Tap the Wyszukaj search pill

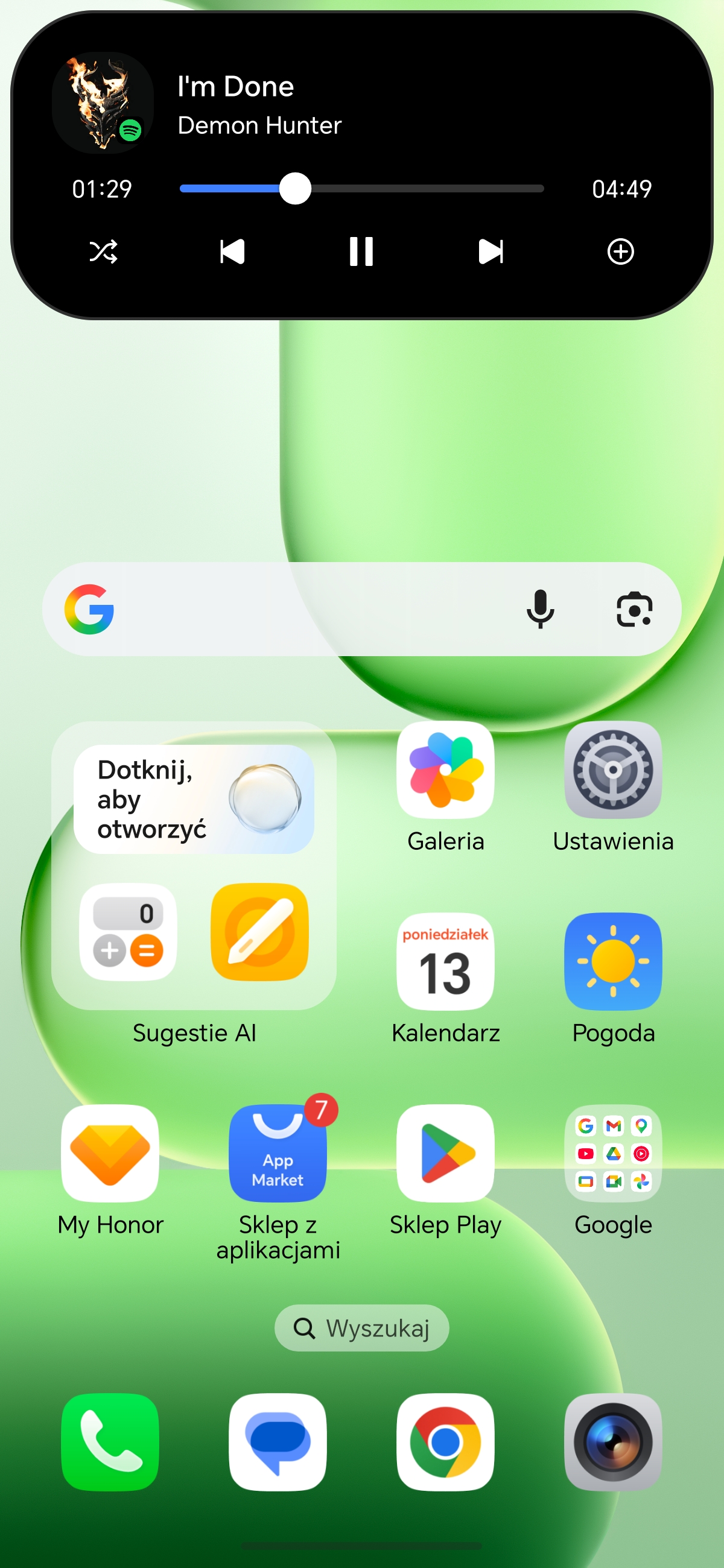[x=361, y=1327]
